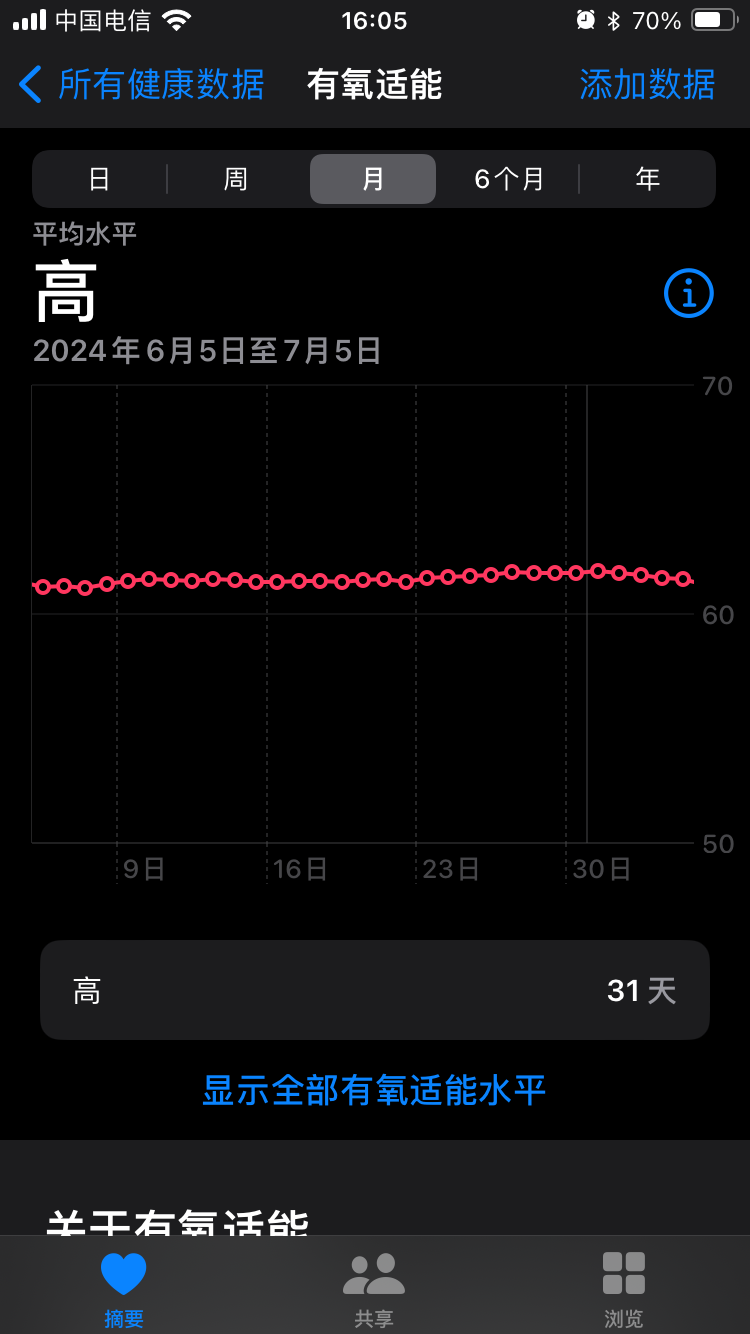Go back to 所有健康数据

coord(141,85)
